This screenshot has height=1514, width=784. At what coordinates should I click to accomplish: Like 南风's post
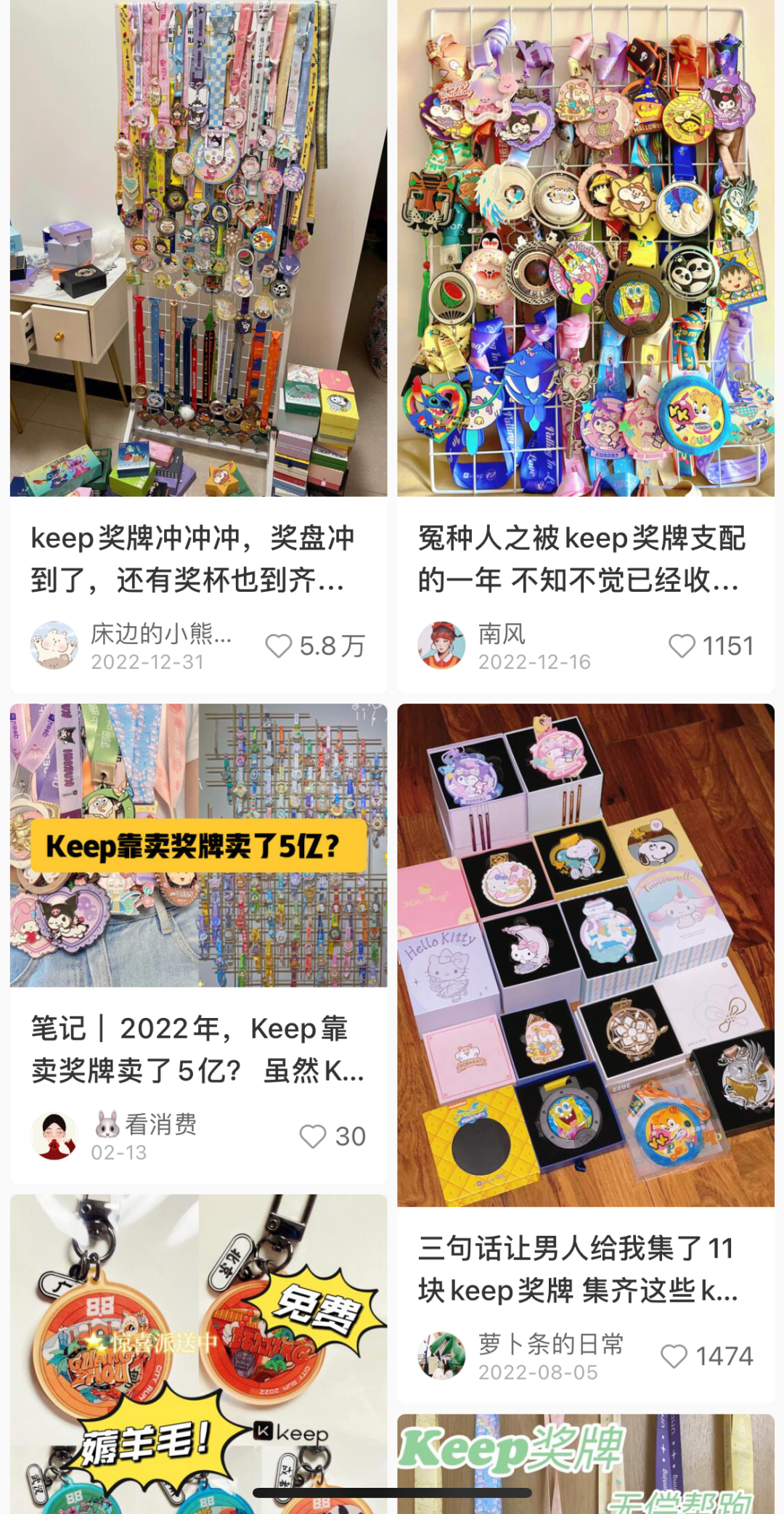[682, 646]
